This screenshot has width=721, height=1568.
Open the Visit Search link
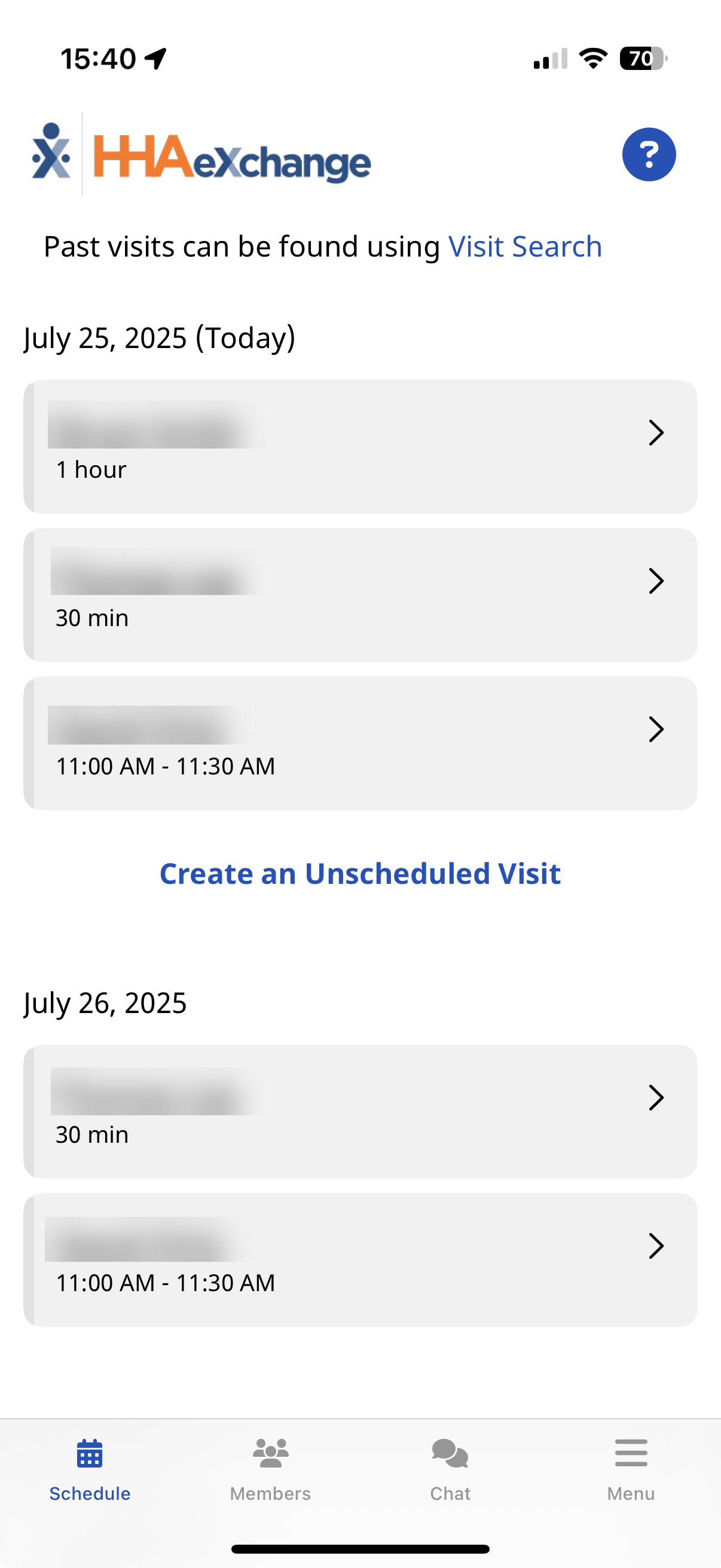tap(524, 246)
